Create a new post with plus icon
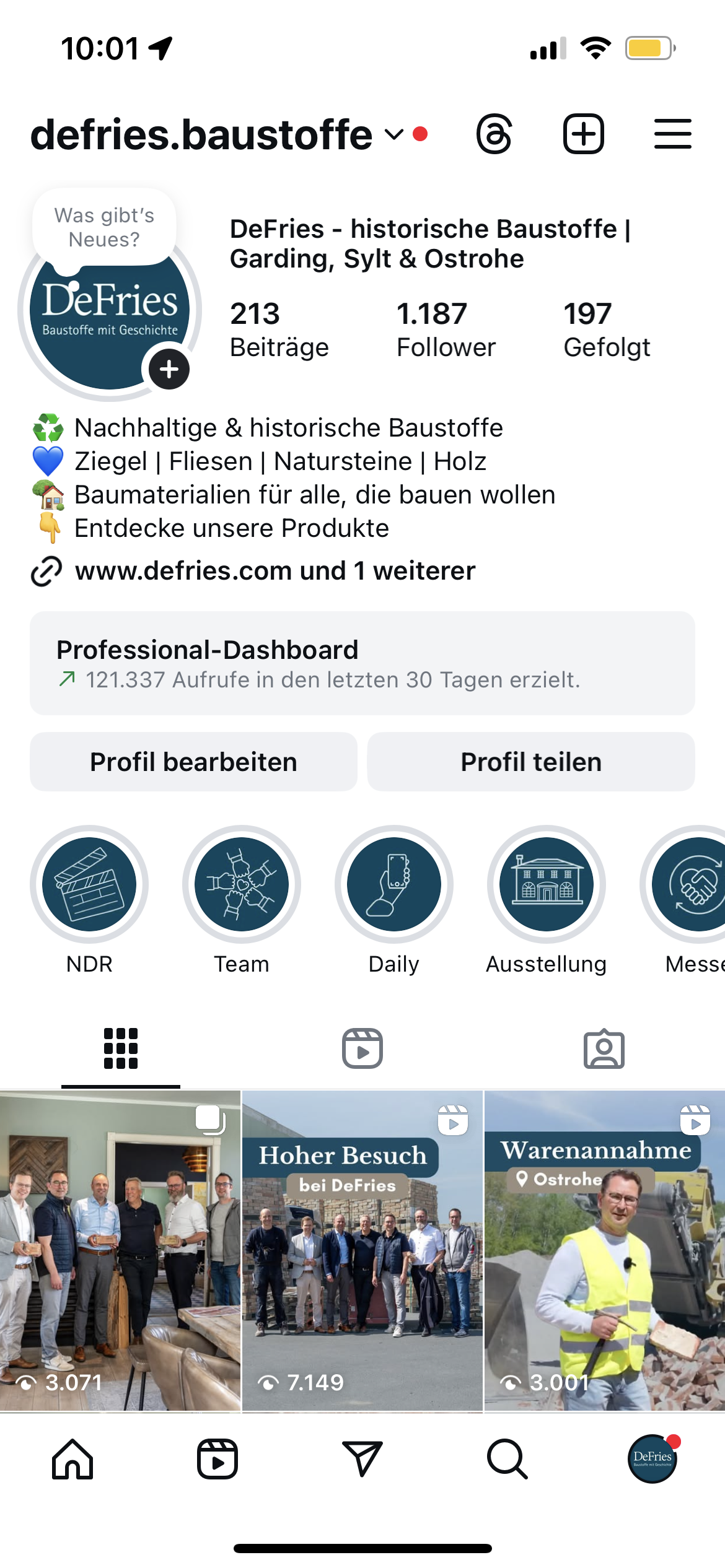This screenshot has height=1568, width=725. 583,134
